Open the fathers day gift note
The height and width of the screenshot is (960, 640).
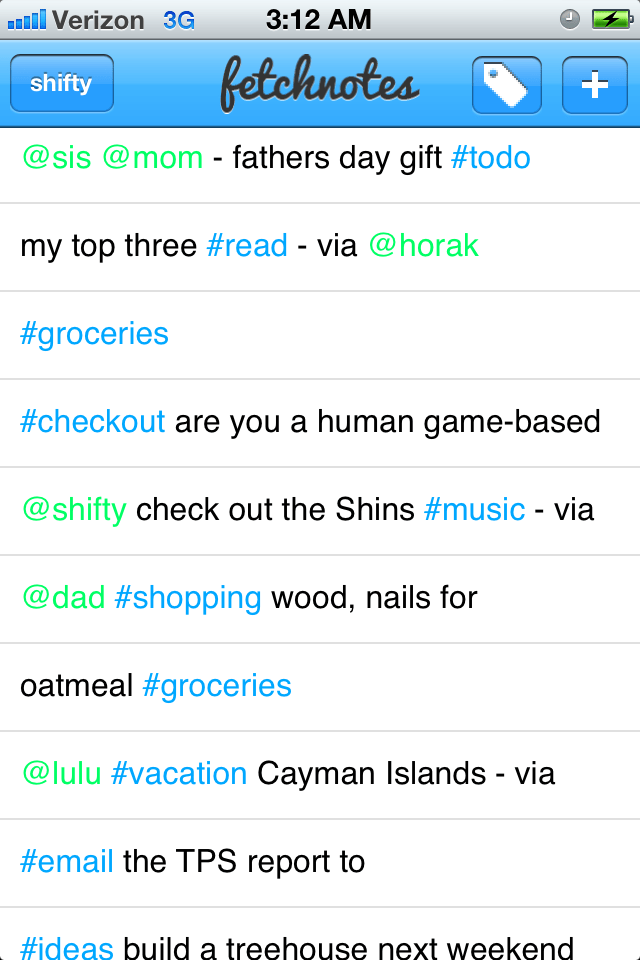point(320,159)
